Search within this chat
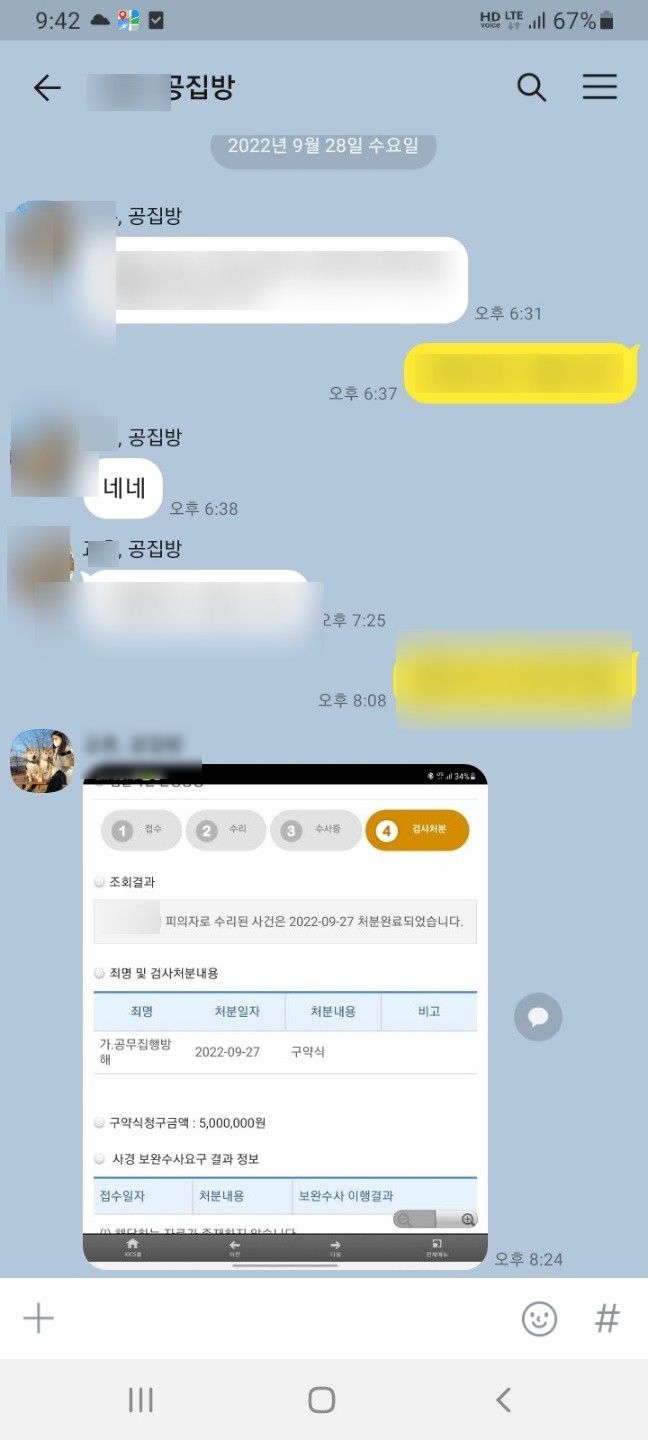This screenshot has height=1440, width=648. 531,88
